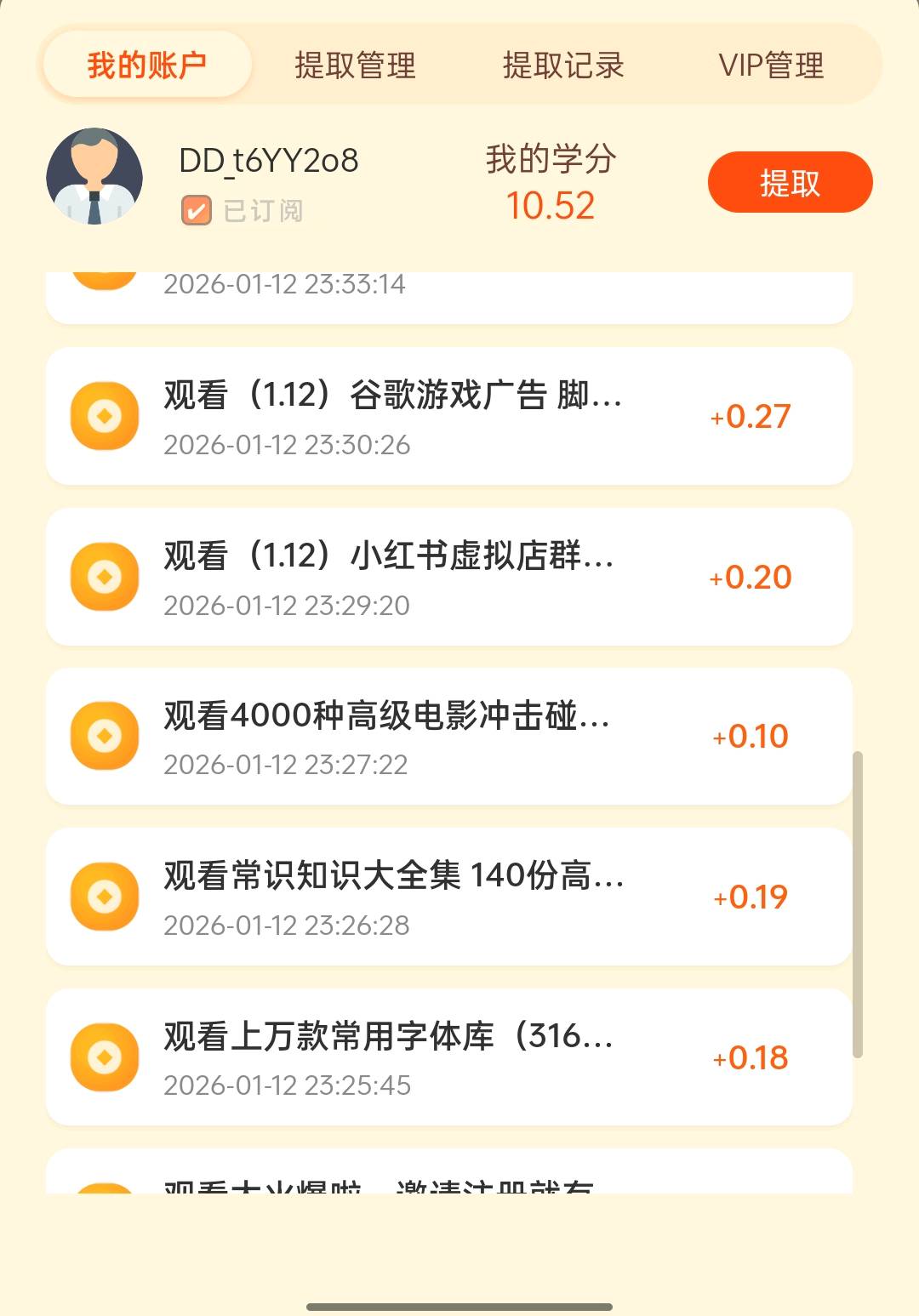Click the partially visible top coin icon
Viewport: 919px width, 1316px height.
point(105,272)
